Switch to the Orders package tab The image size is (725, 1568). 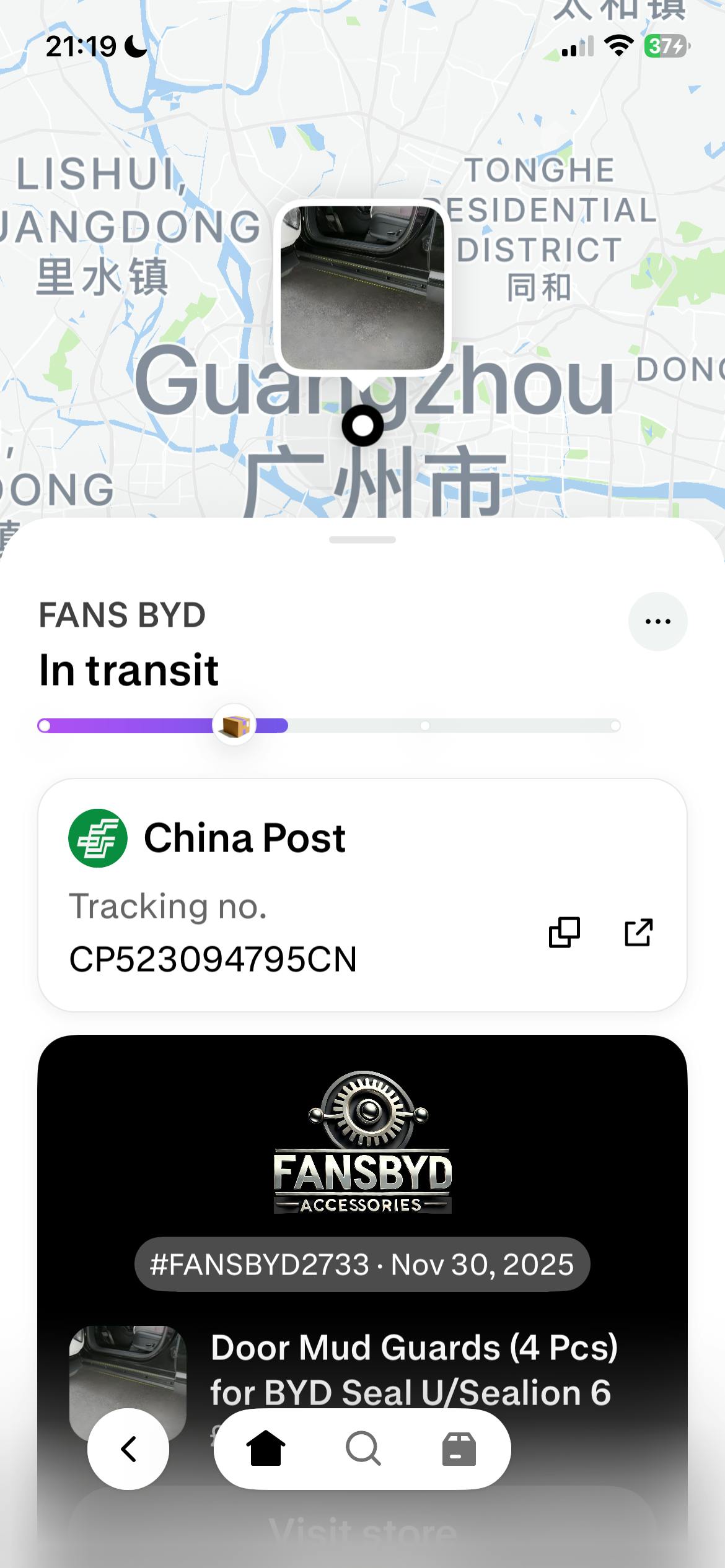click(459, 1449)
